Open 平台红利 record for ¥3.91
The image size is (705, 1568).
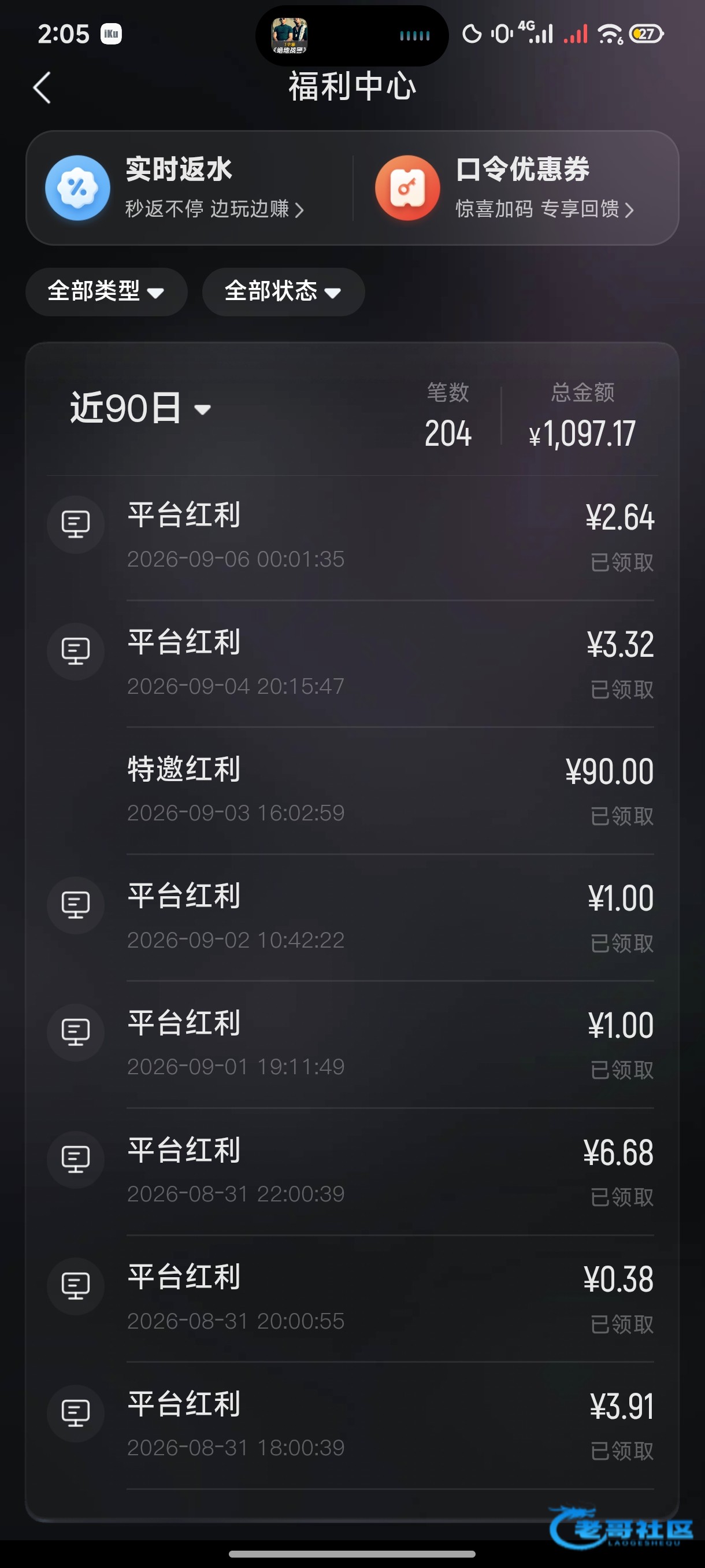352,1426
